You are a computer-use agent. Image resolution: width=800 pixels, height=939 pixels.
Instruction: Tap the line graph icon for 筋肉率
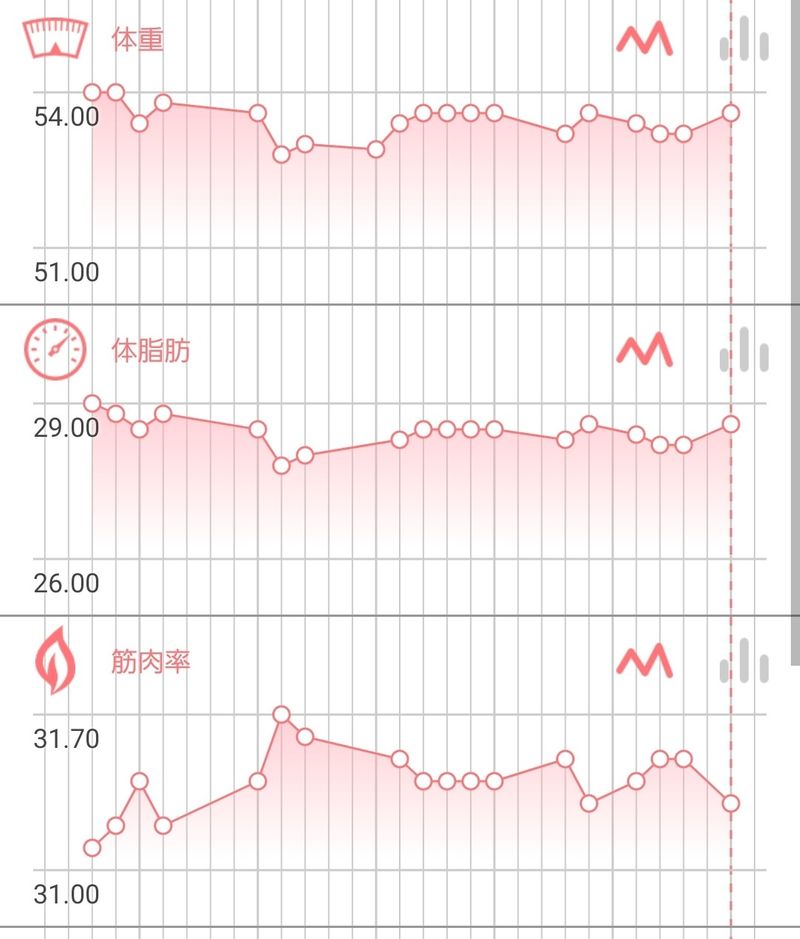(x=644, y=661)
